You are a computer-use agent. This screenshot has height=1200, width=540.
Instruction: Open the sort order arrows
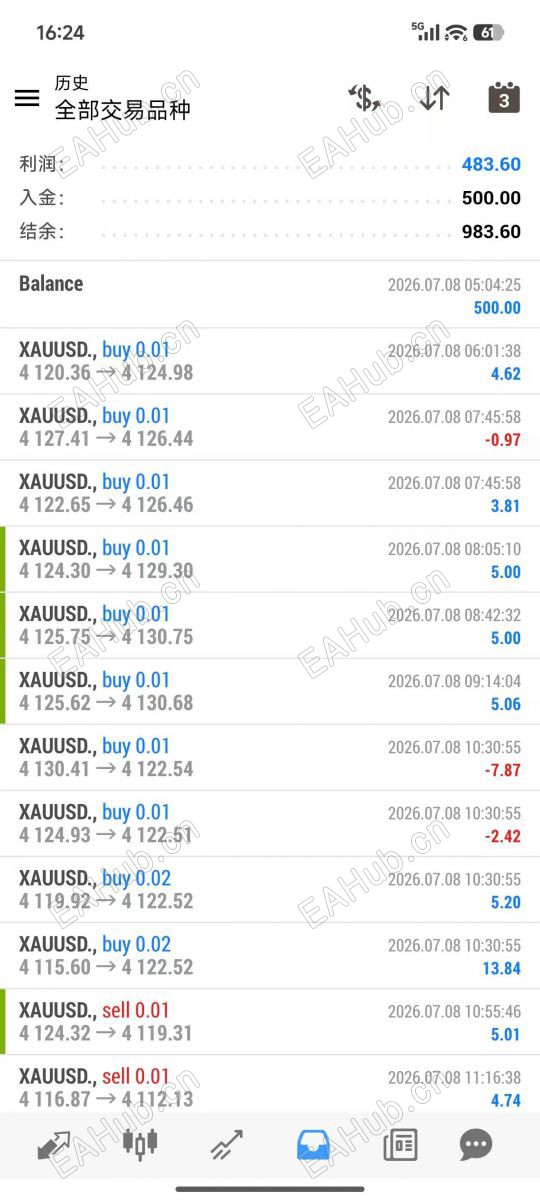point(434,98)
